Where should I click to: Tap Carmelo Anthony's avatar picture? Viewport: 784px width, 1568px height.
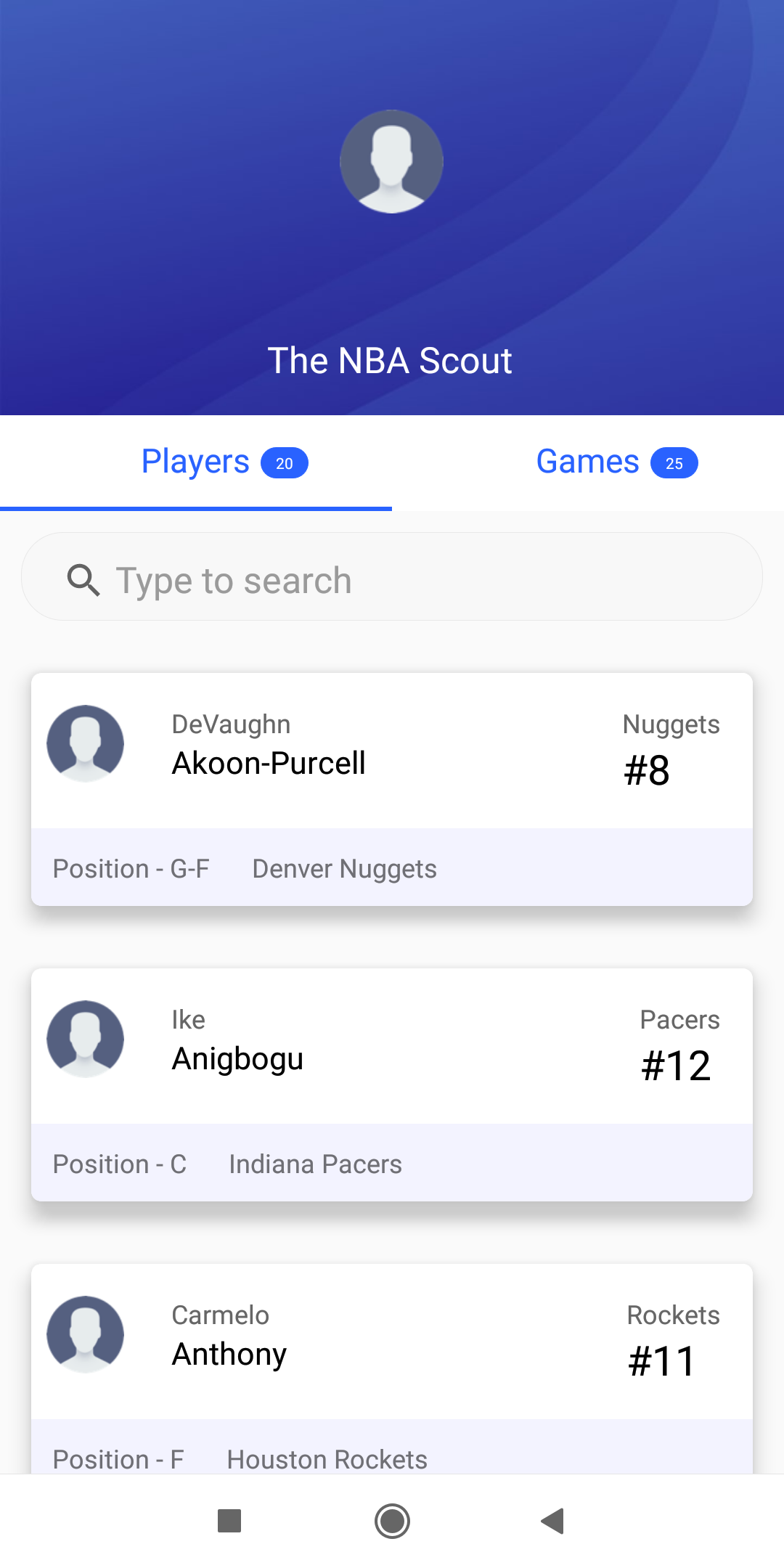click(85, 1334)
